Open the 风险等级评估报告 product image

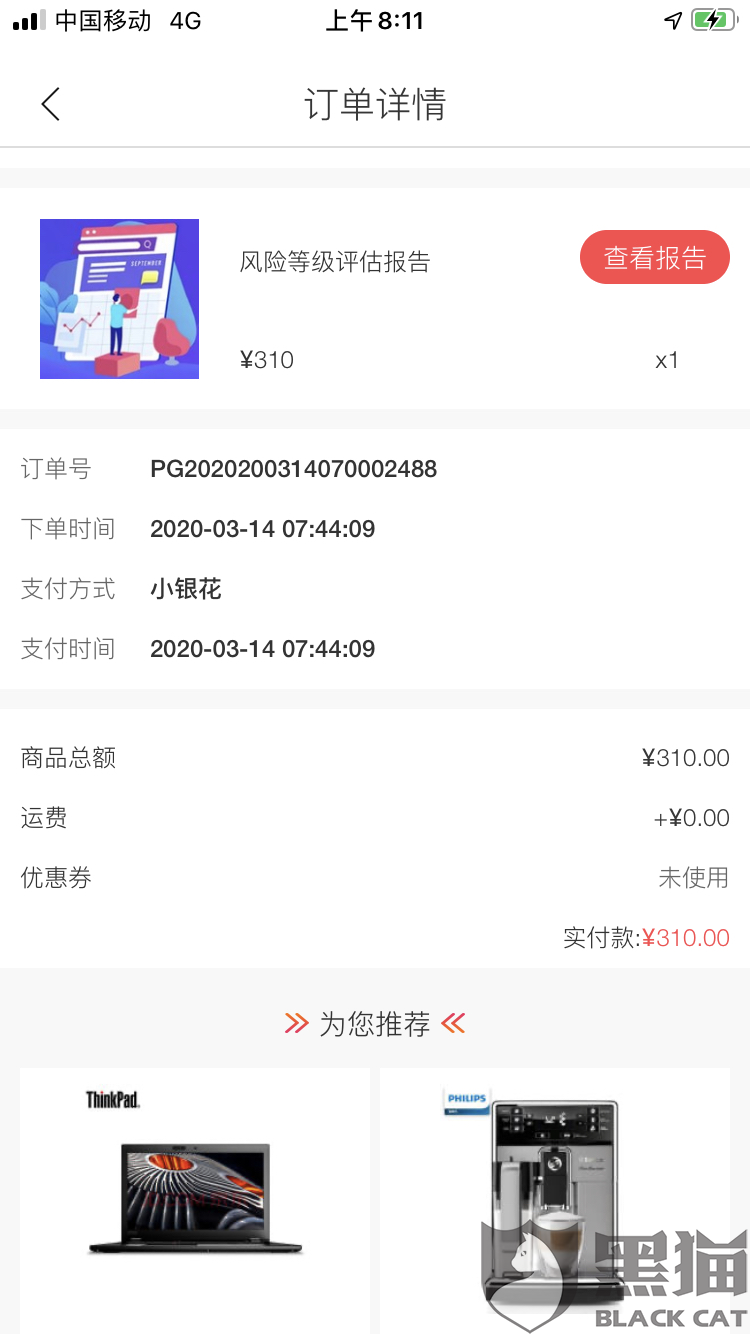[119, 299]
